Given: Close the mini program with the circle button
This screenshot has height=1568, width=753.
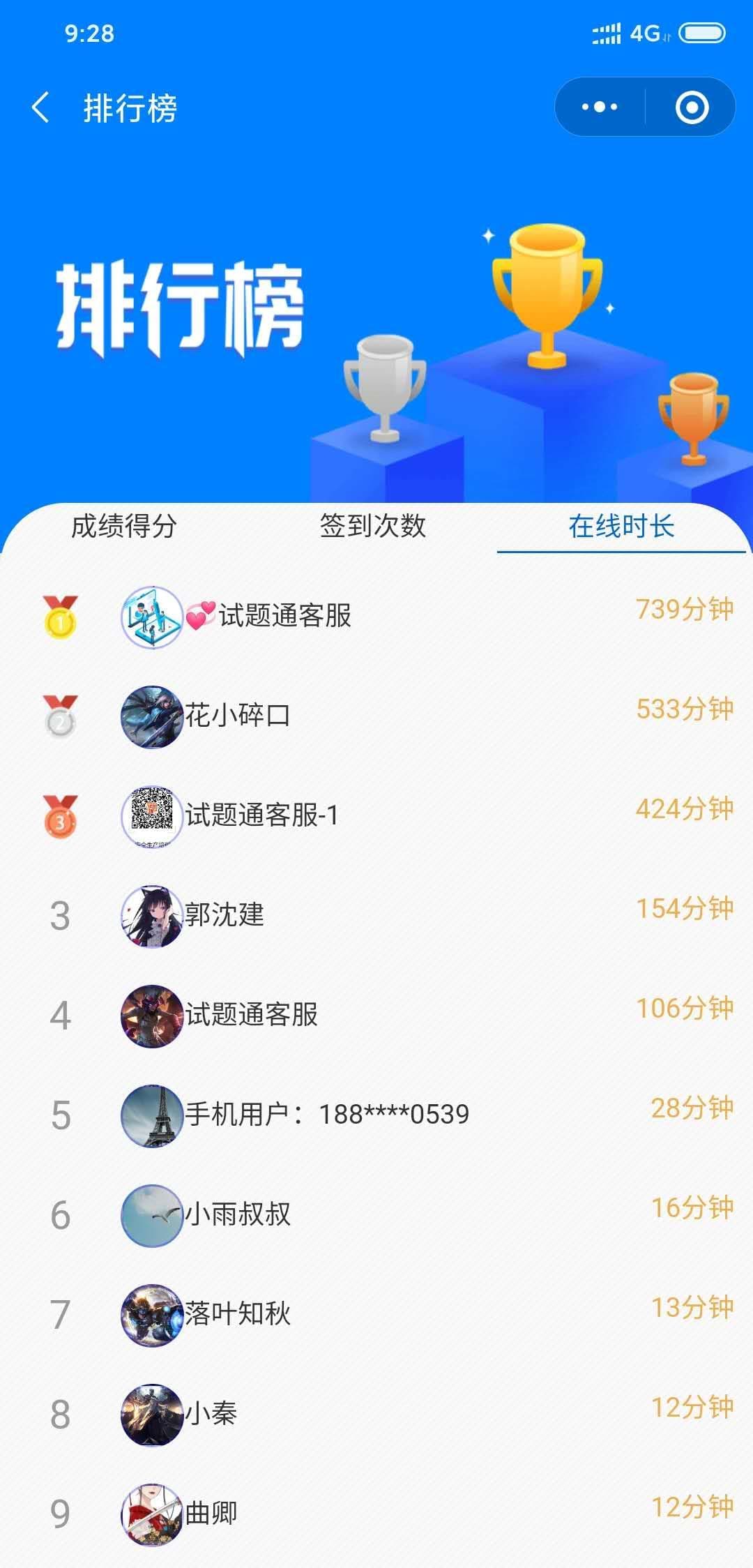Looking at the screenshot, I should pyautogui.click(x=692, y=107).
